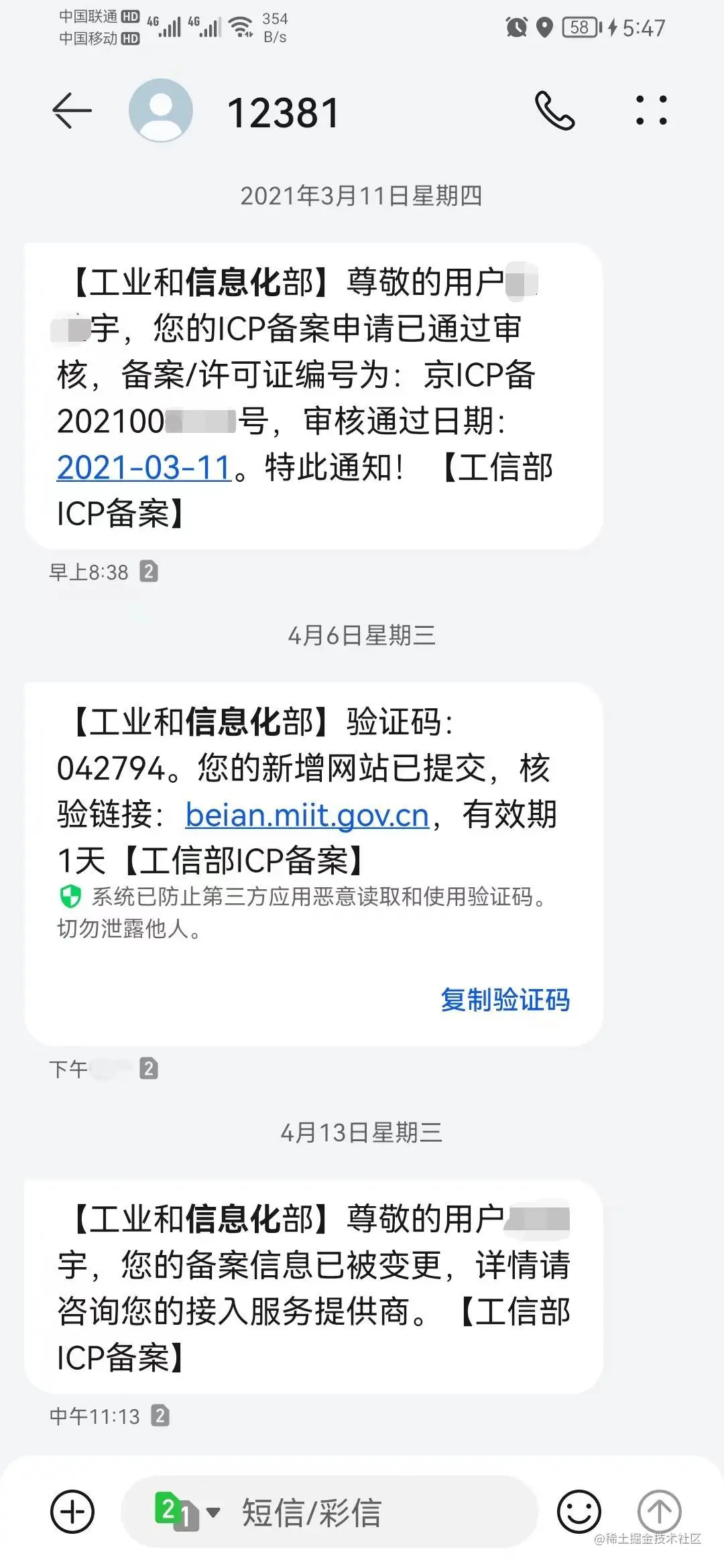Open the 2021-03-11 date link
The width and height of the screenshot is (724, 1568).
[144, 468]
